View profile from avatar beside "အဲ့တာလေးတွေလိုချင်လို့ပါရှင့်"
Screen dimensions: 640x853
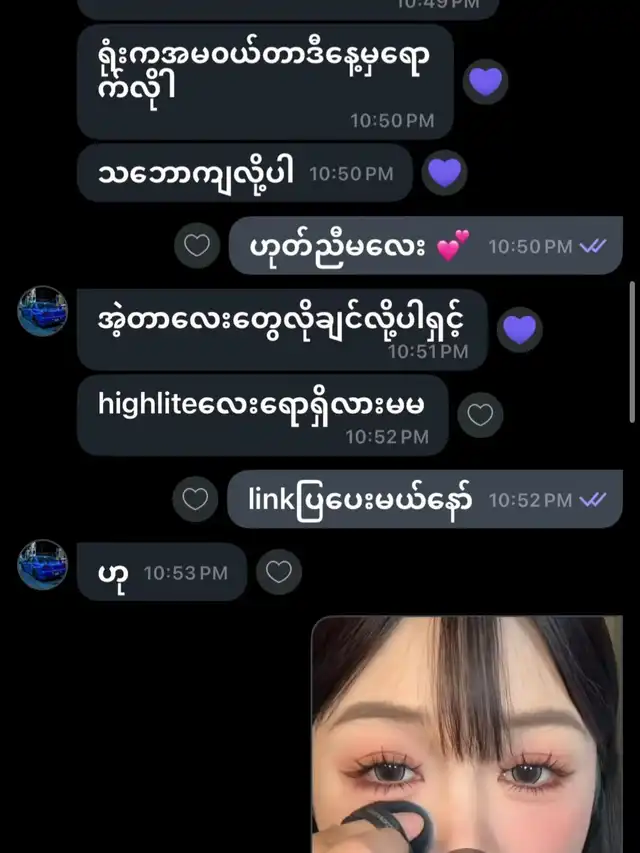pos(43,311)
